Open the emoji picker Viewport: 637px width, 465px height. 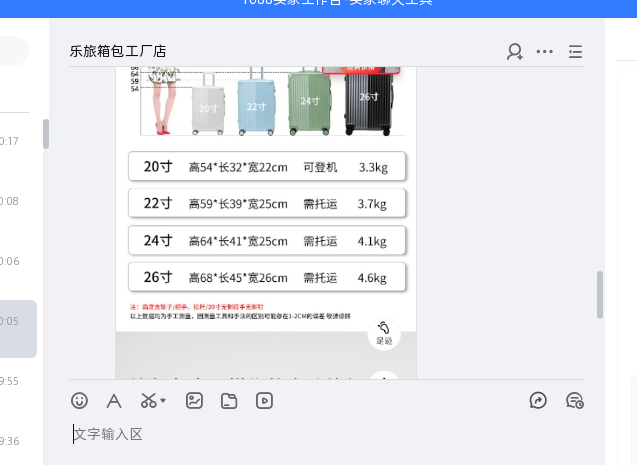[x=80, y=401]
